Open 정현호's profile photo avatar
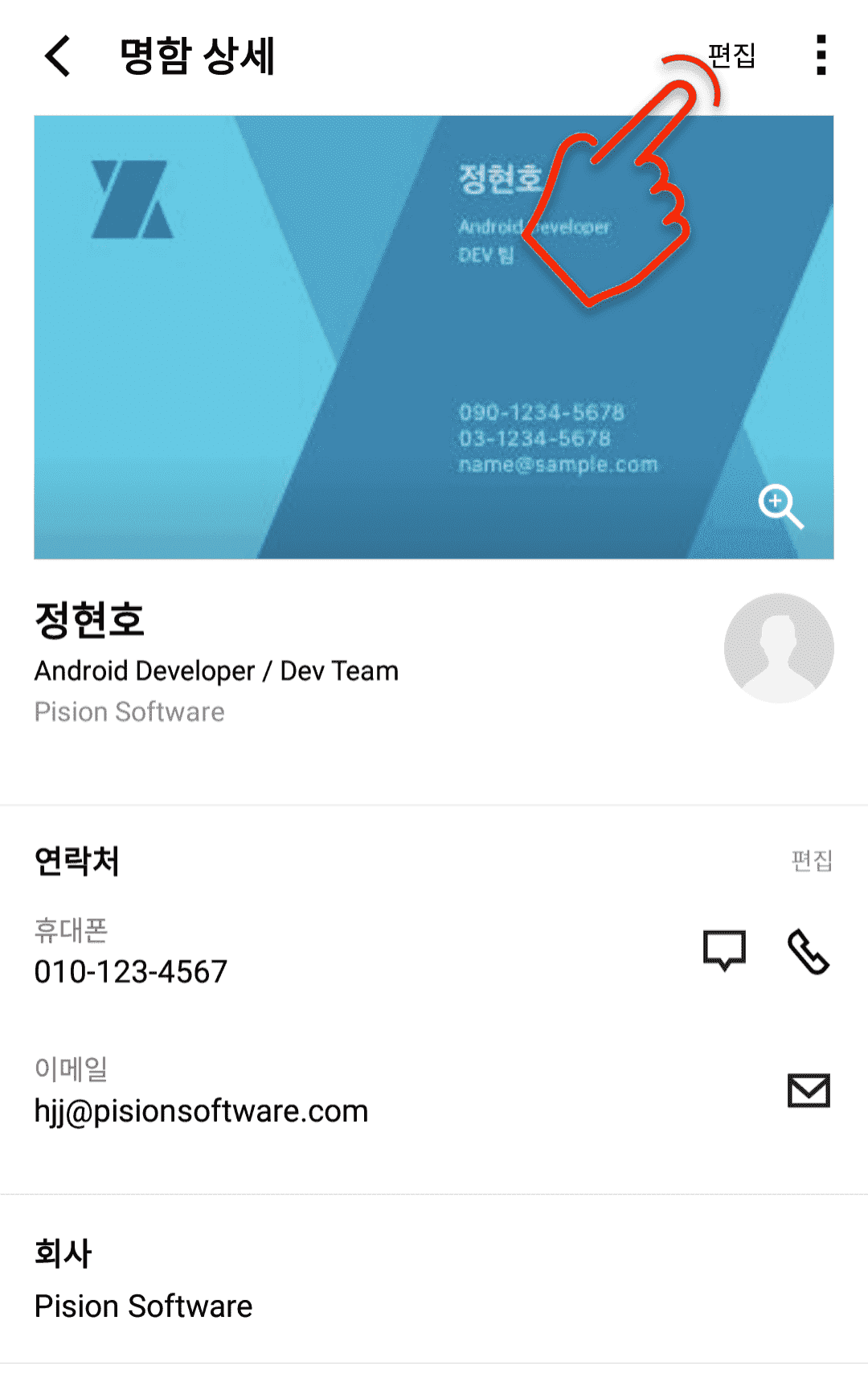 click(778, 648)
